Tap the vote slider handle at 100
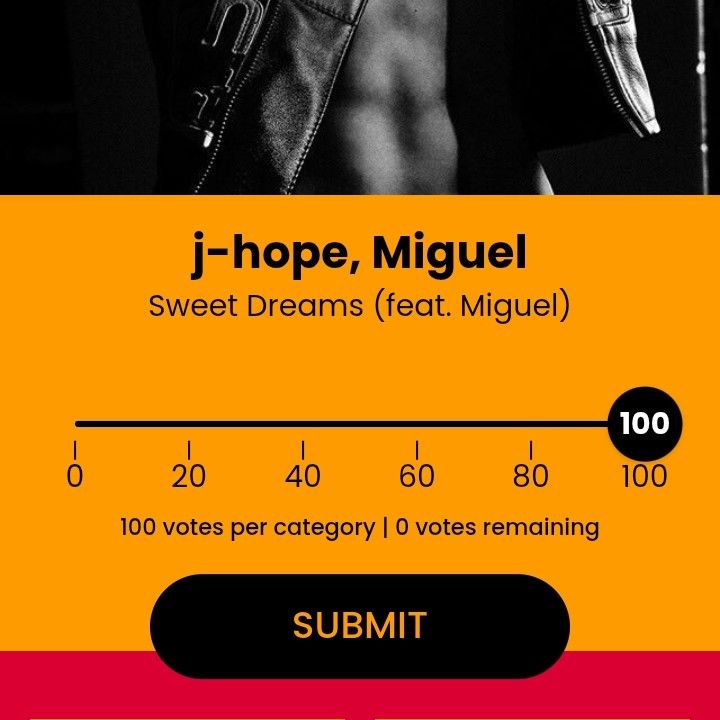The image size is (720, 720). pos(644,424)
